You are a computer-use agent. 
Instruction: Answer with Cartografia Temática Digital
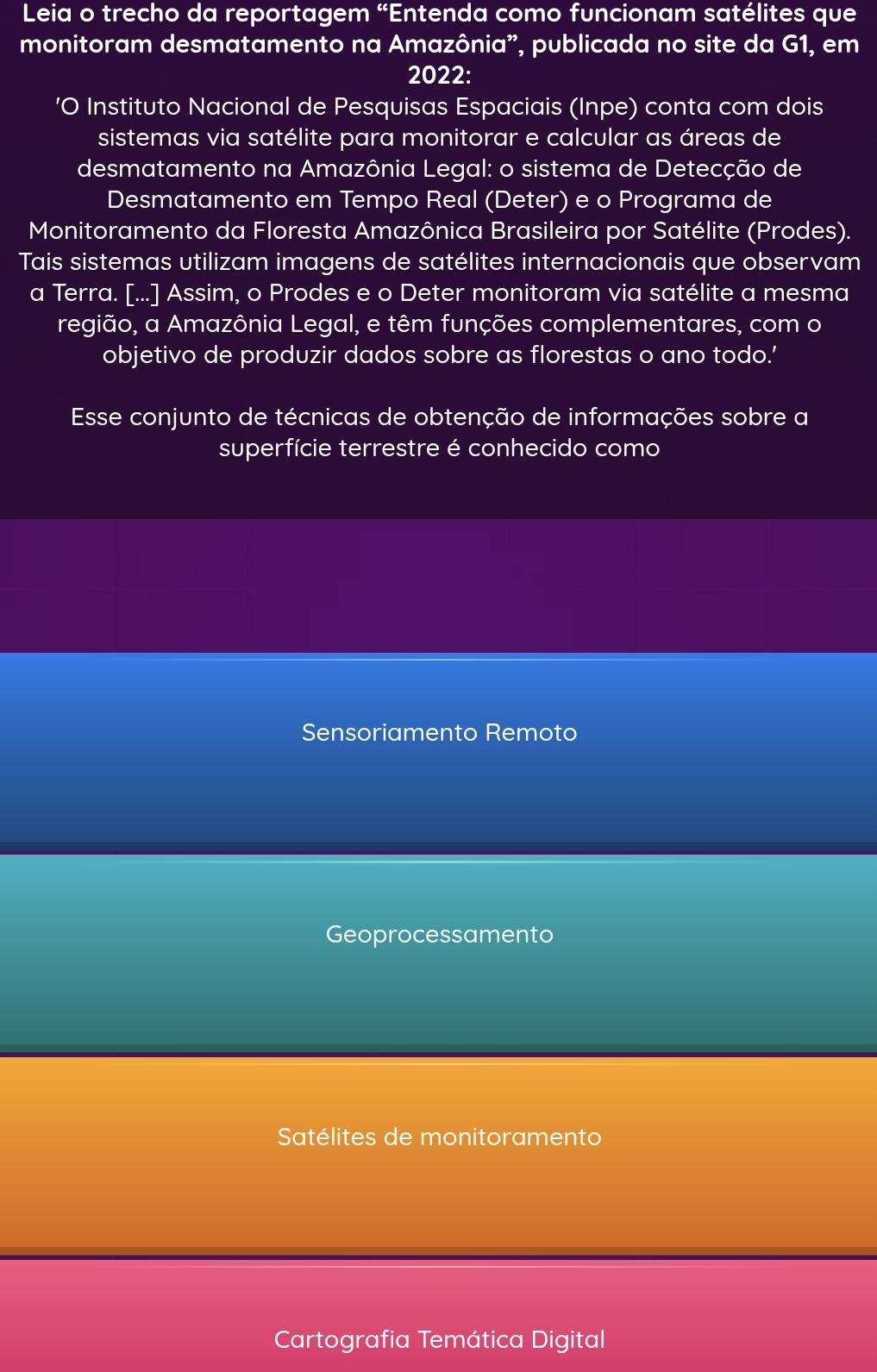pyautogui.click(x=439, y=1338)
